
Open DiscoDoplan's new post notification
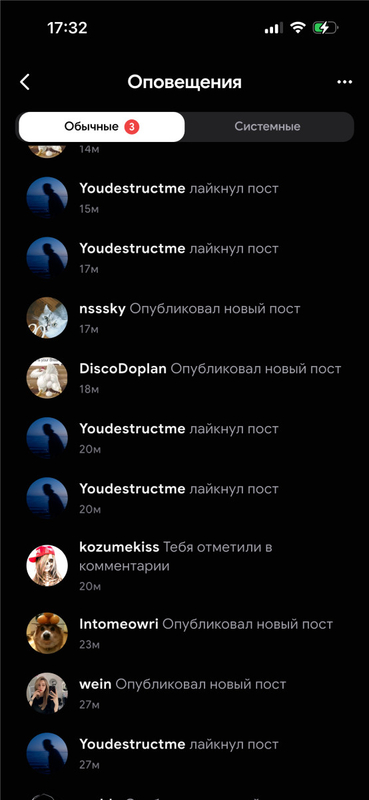(184, 378)
